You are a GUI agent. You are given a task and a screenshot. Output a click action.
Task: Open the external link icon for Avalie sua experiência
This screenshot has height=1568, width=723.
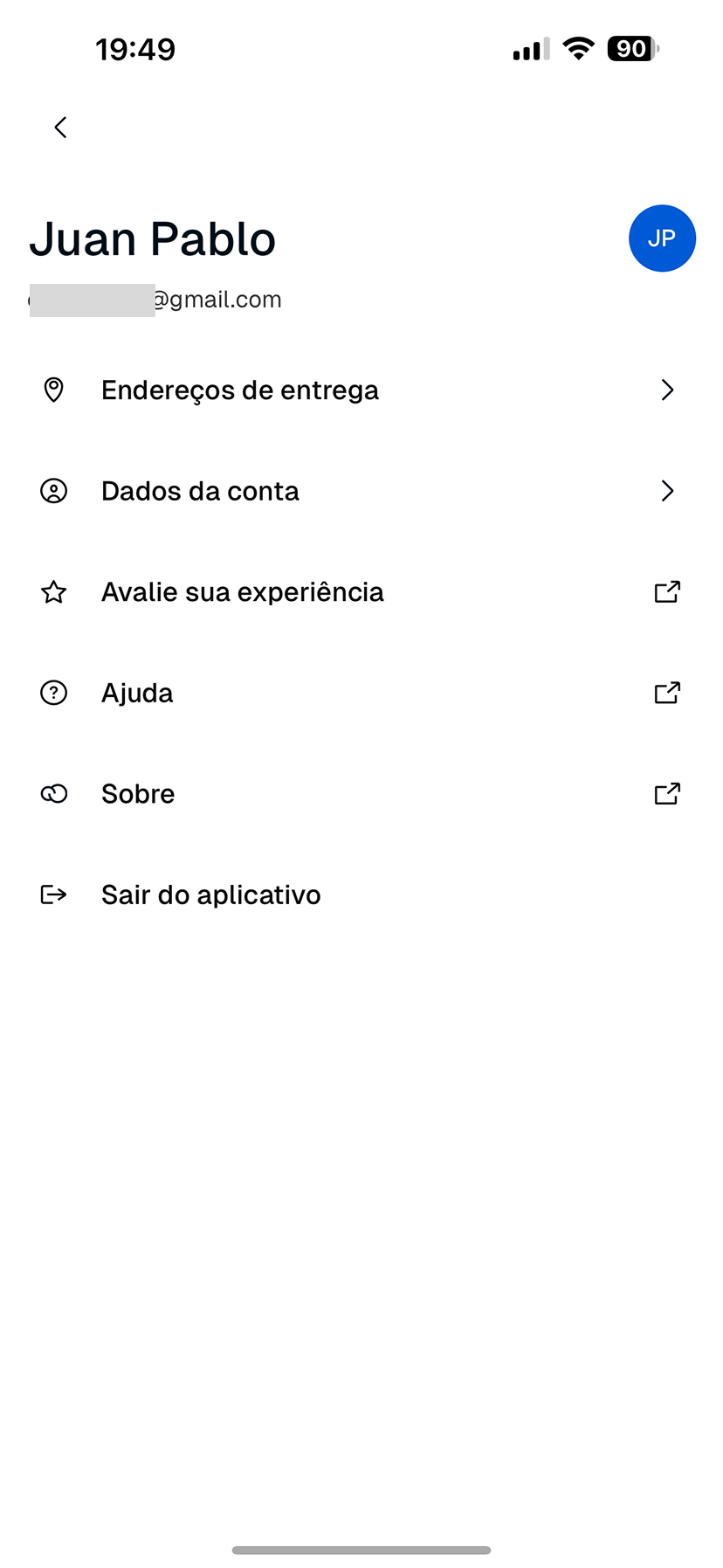pos(667,592)
